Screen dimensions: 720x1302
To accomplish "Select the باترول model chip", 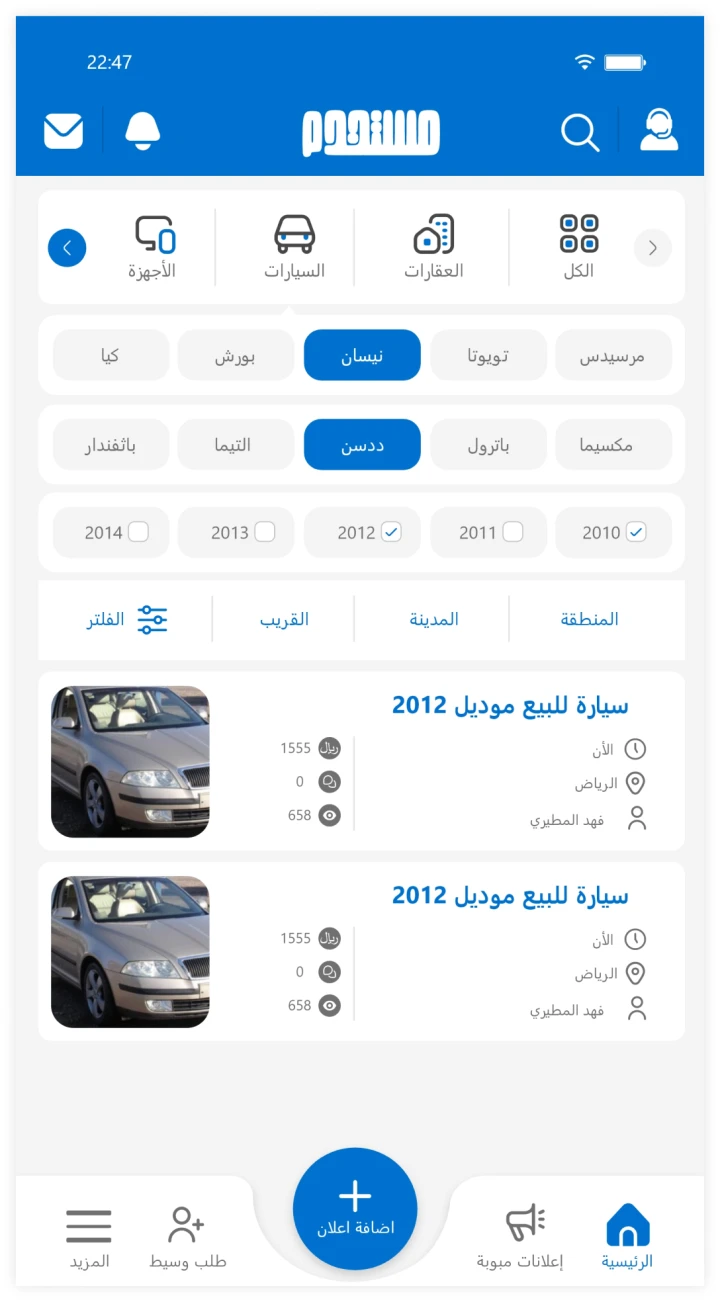I will [x=488, y=445].
